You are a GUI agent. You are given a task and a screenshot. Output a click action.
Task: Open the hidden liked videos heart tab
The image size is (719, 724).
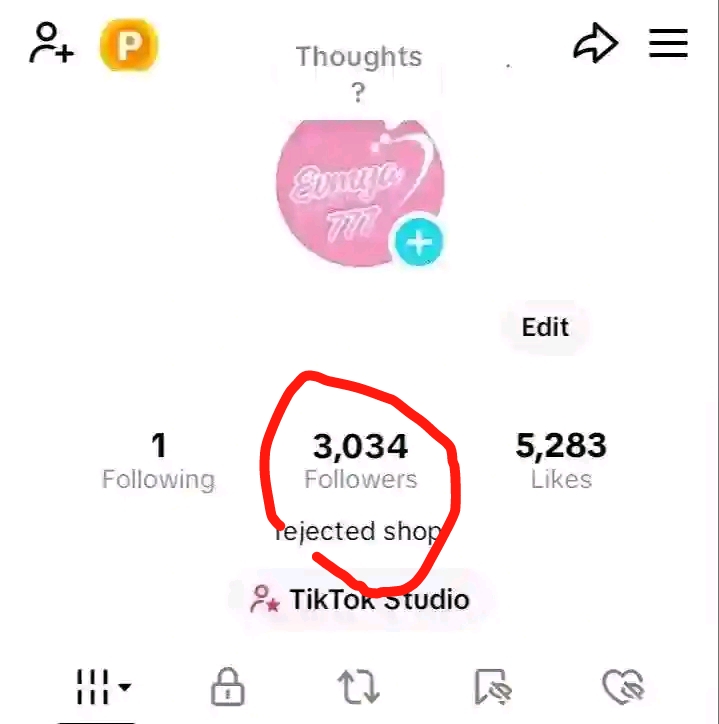coord(624,687)
